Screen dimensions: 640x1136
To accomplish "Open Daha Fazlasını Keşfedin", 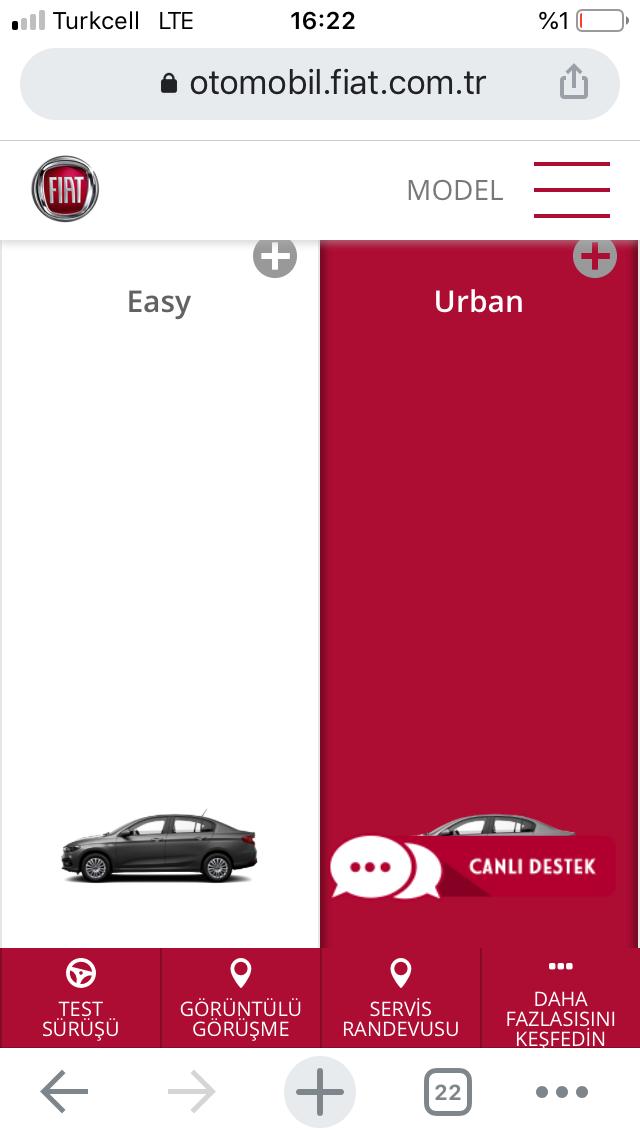I will pyautogui.click(x=560, y=998).
